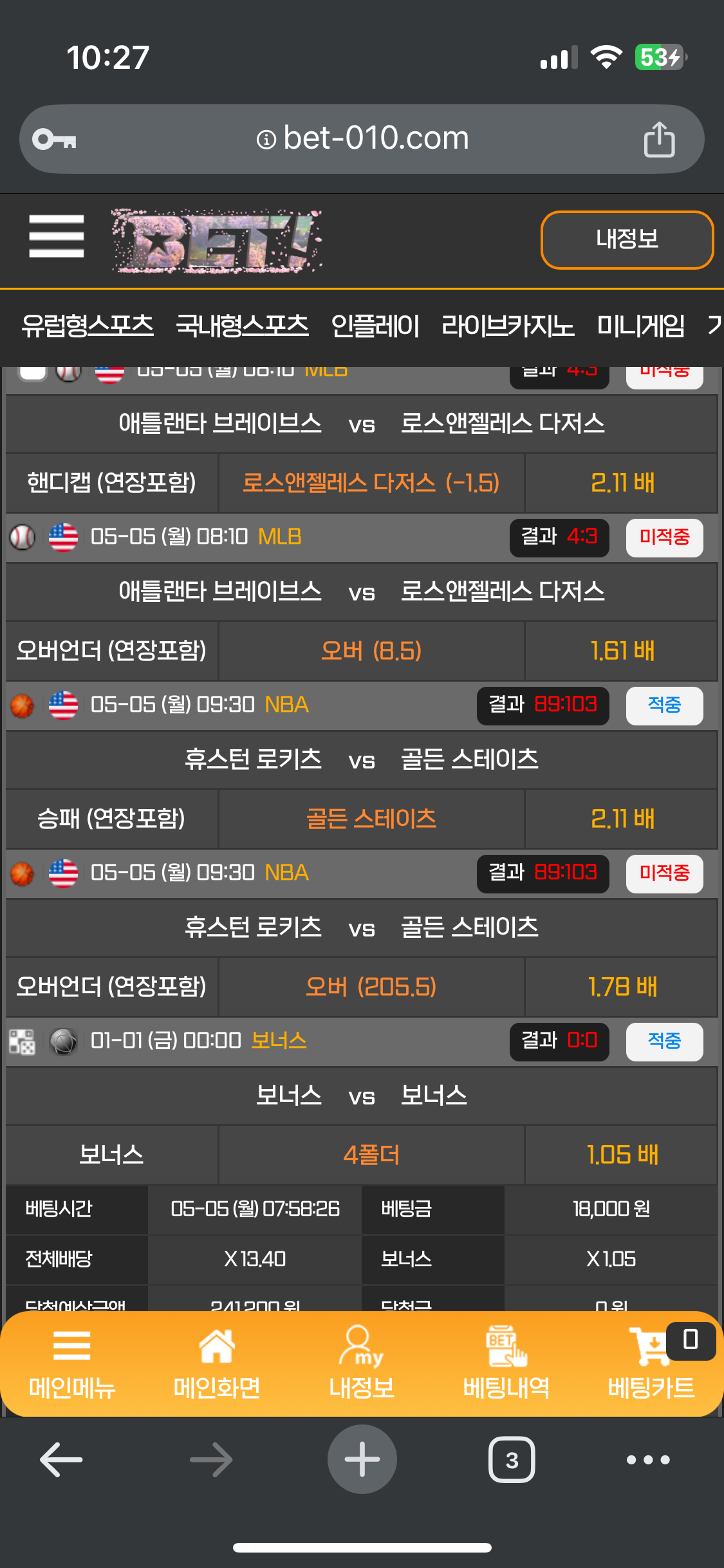The image size is (724, 1568).
Task: Select the 미니게임 tab
Action: pos(640,326)
